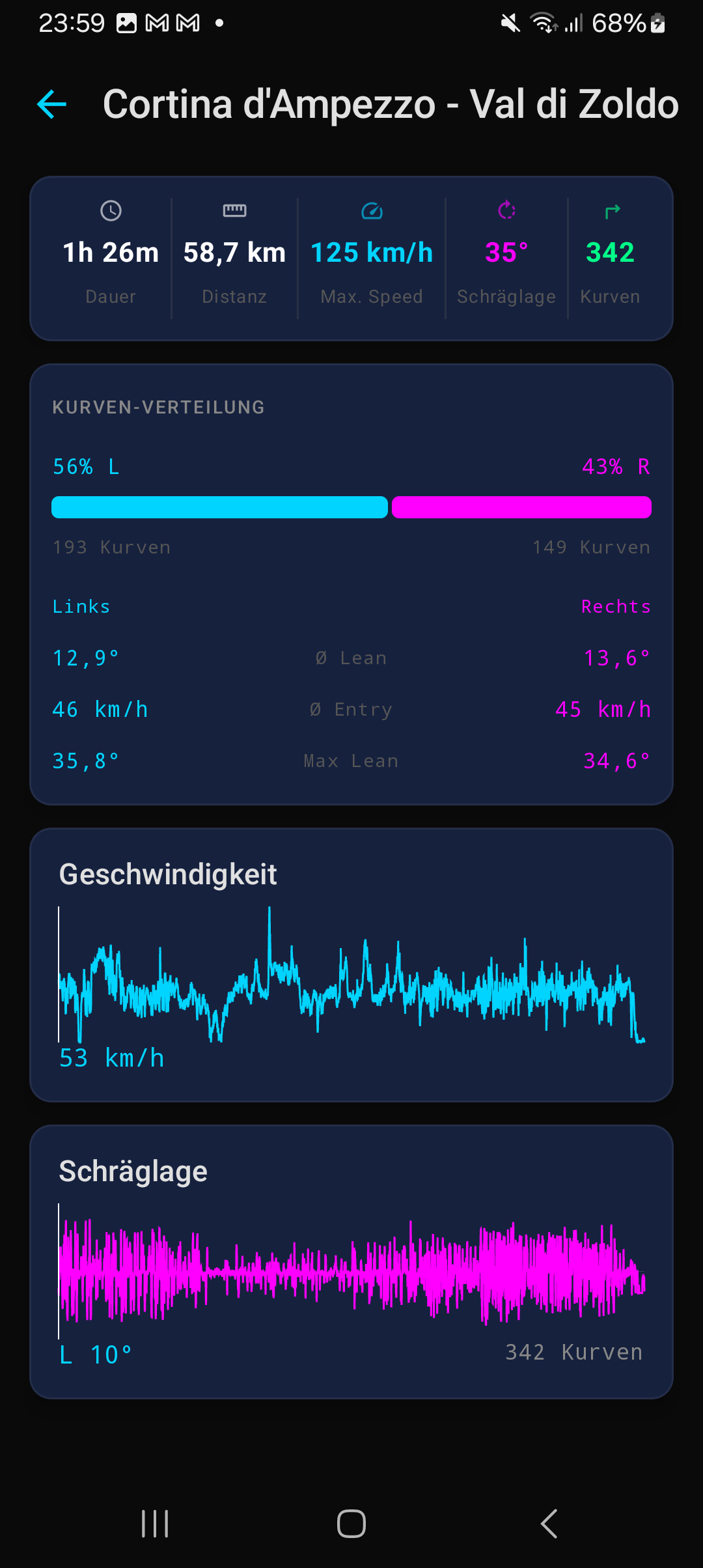Click the speedometer icon above Max. Speed
Screen dimensions: 703x1568
coord(371,210)
